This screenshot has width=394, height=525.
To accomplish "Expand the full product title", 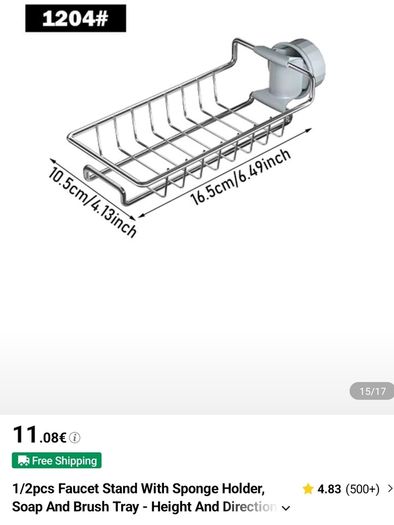I will pyautogui.click(x=286, y=508).
